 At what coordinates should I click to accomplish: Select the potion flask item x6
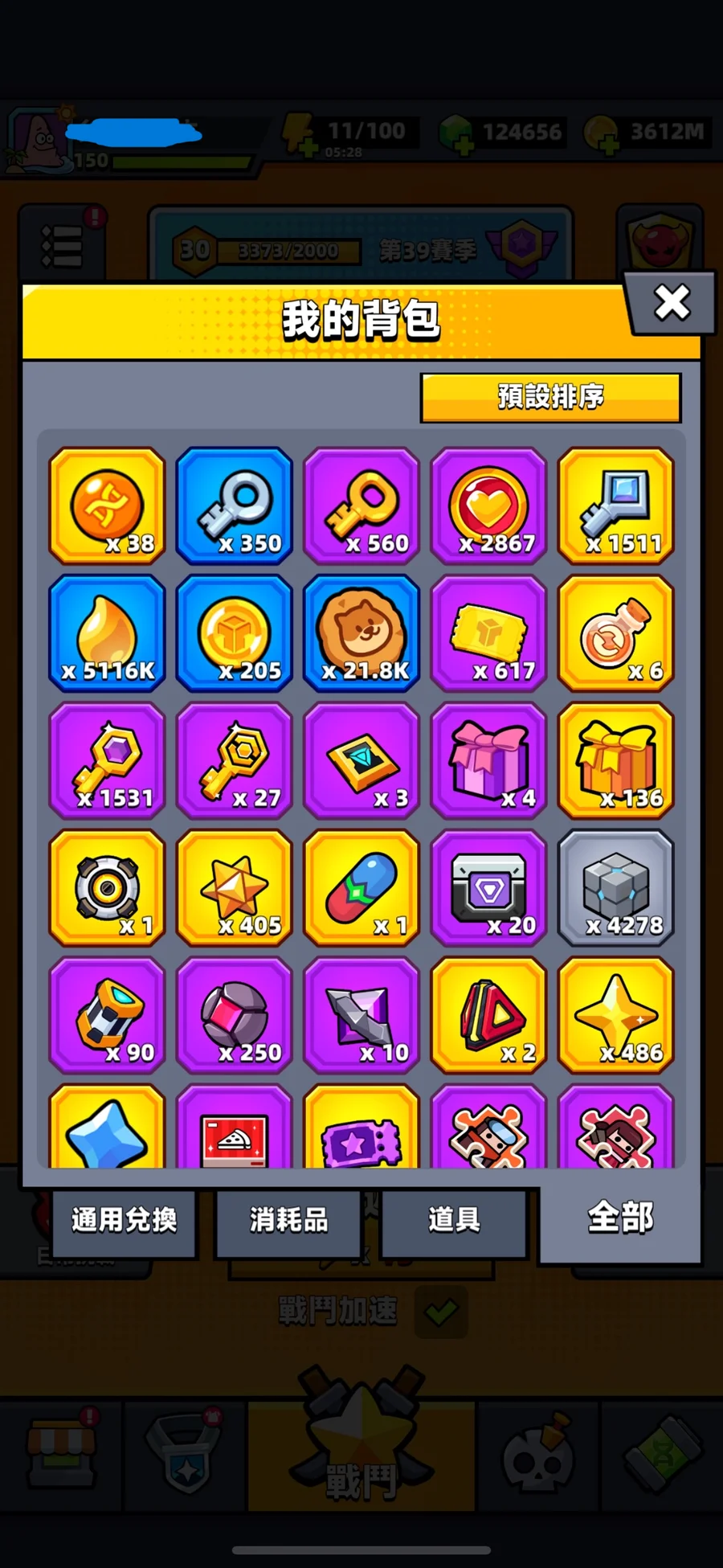(616, 633)
